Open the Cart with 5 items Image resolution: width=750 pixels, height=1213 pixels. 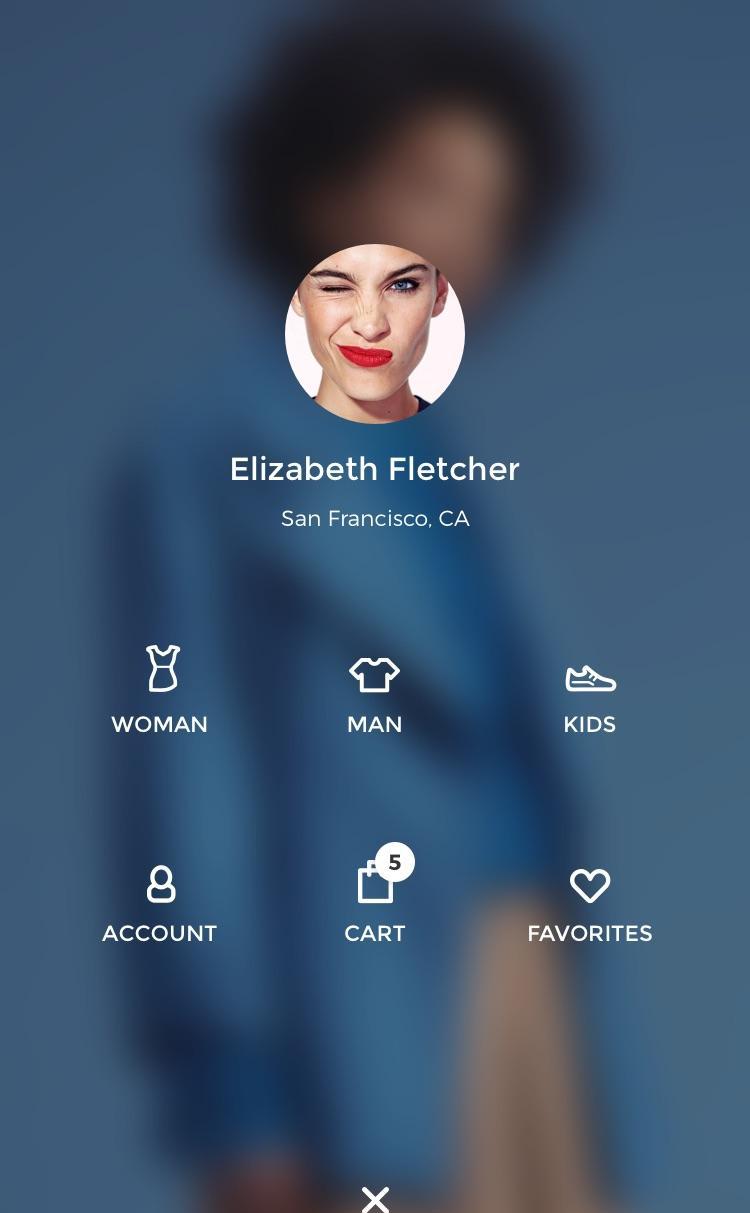[x=375, y=897]
